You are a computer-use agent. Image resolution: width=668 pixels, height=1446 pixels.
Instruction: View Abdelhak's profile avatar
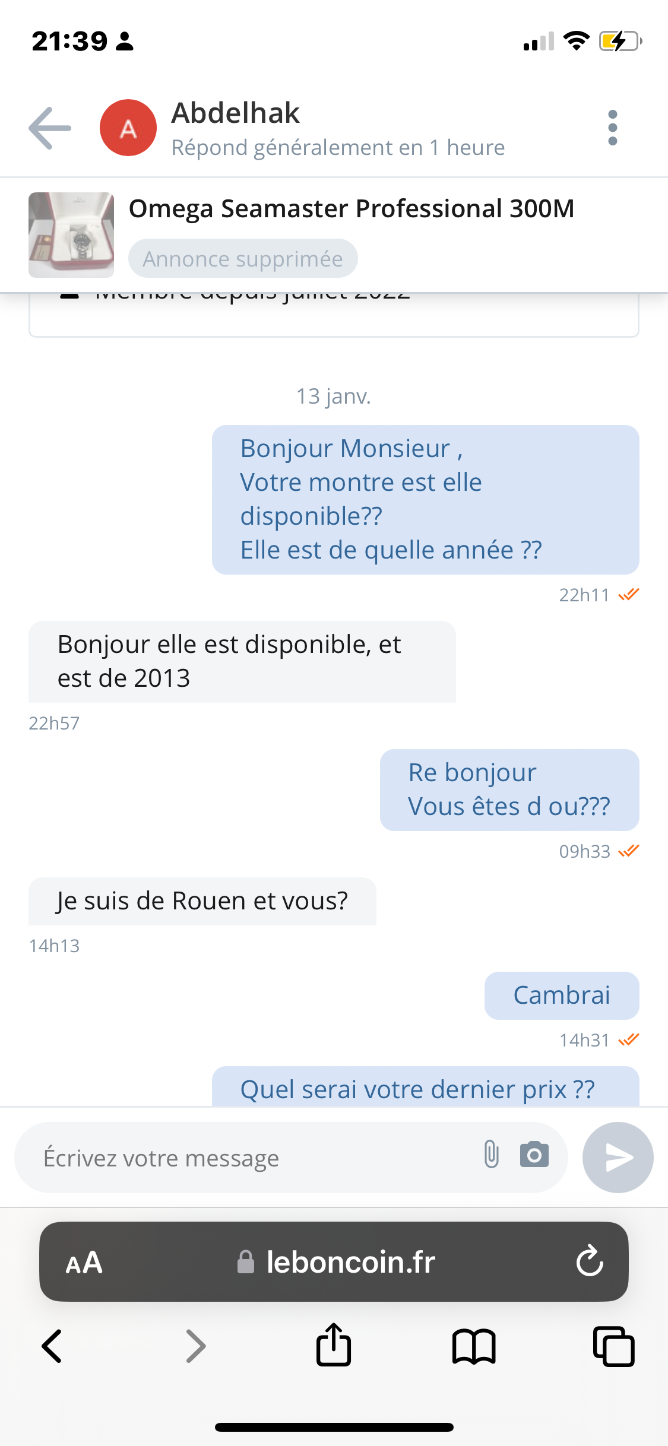coord(128,128)
